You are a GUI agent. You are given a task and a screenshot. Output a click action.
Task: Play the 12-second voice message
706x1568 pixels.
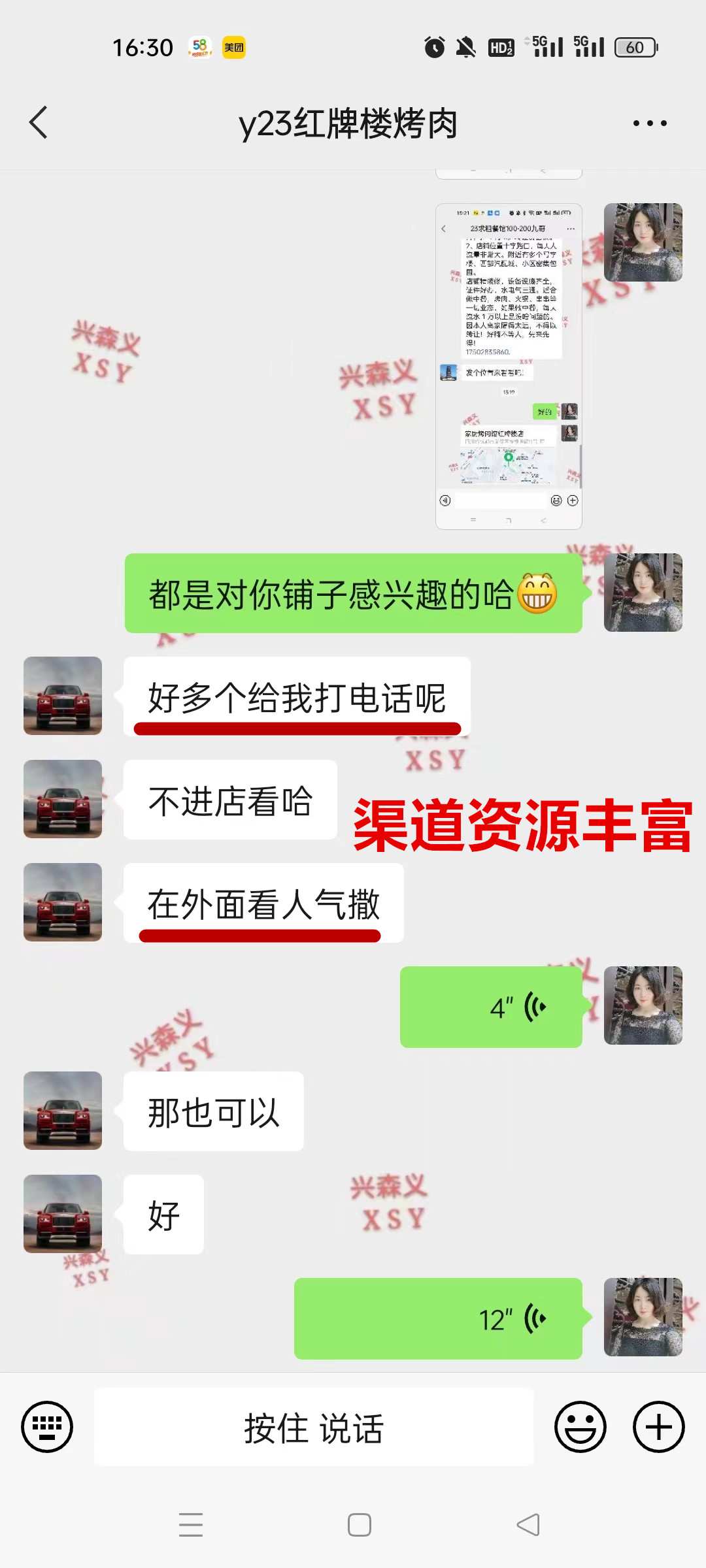point(438,1318)
